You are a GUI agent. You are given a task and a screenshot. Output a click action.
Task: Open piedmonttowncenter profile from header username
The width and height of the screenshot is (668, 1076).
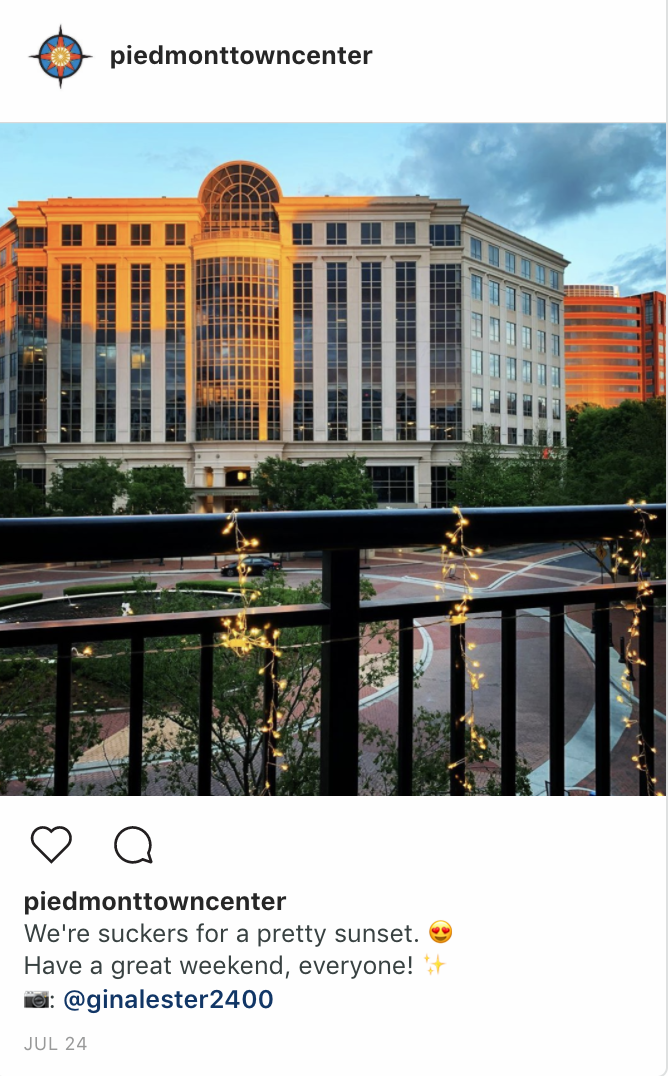(241, 56)
